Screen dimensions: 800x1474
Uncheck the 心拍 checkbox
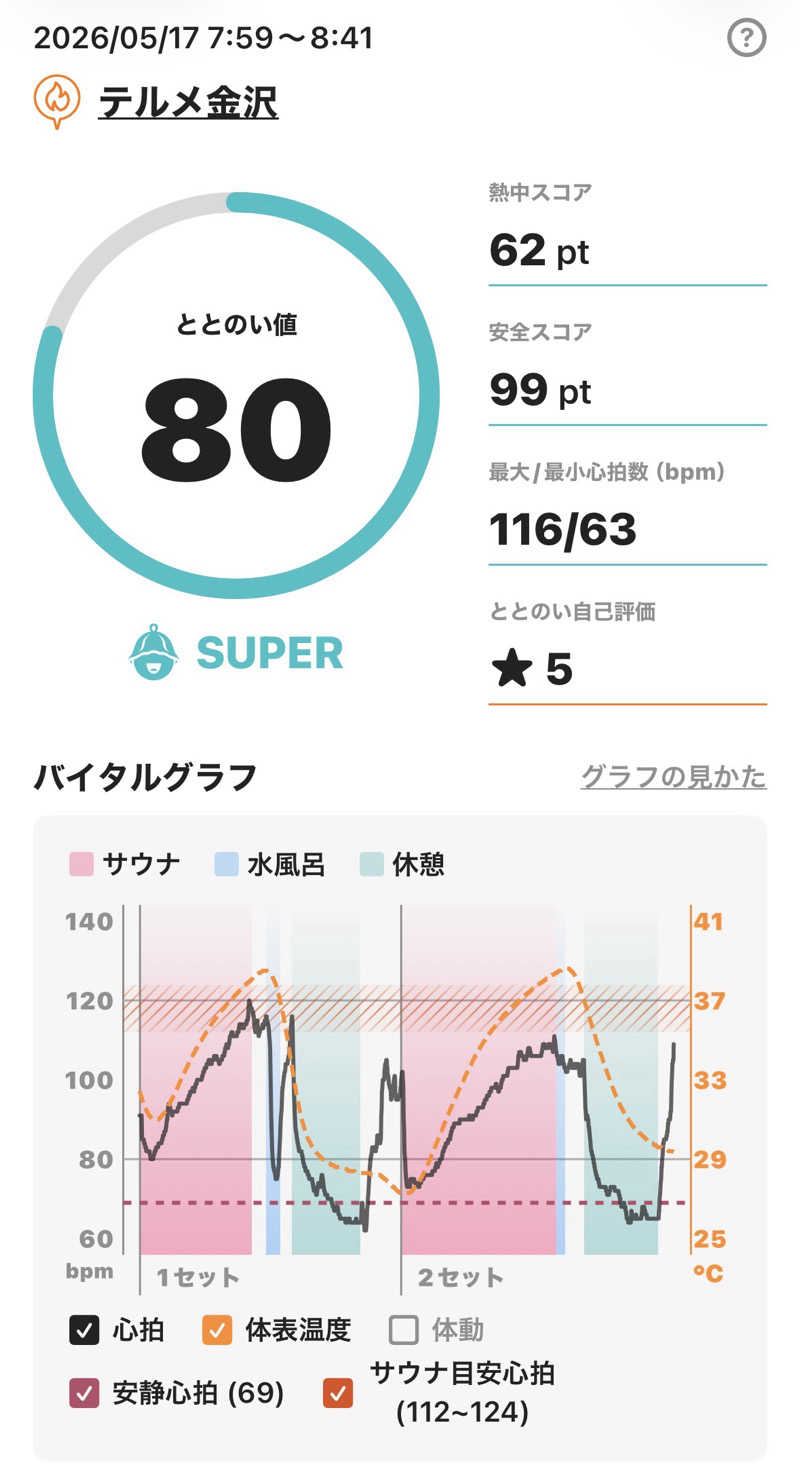click(x=84, y=1330)
